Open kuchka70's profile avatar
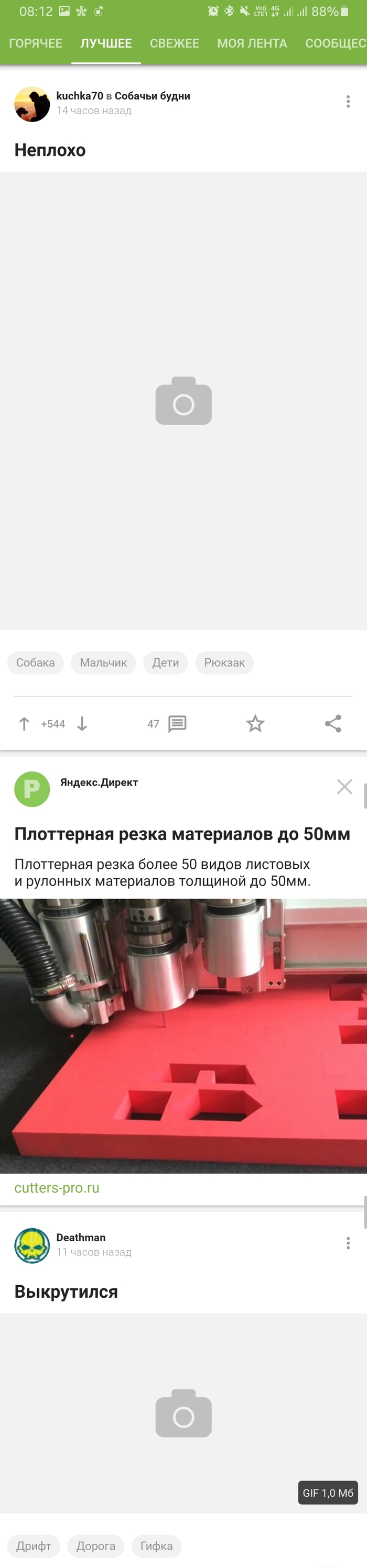The width and height of the screenshot is (367, 1568). (31, 104)
